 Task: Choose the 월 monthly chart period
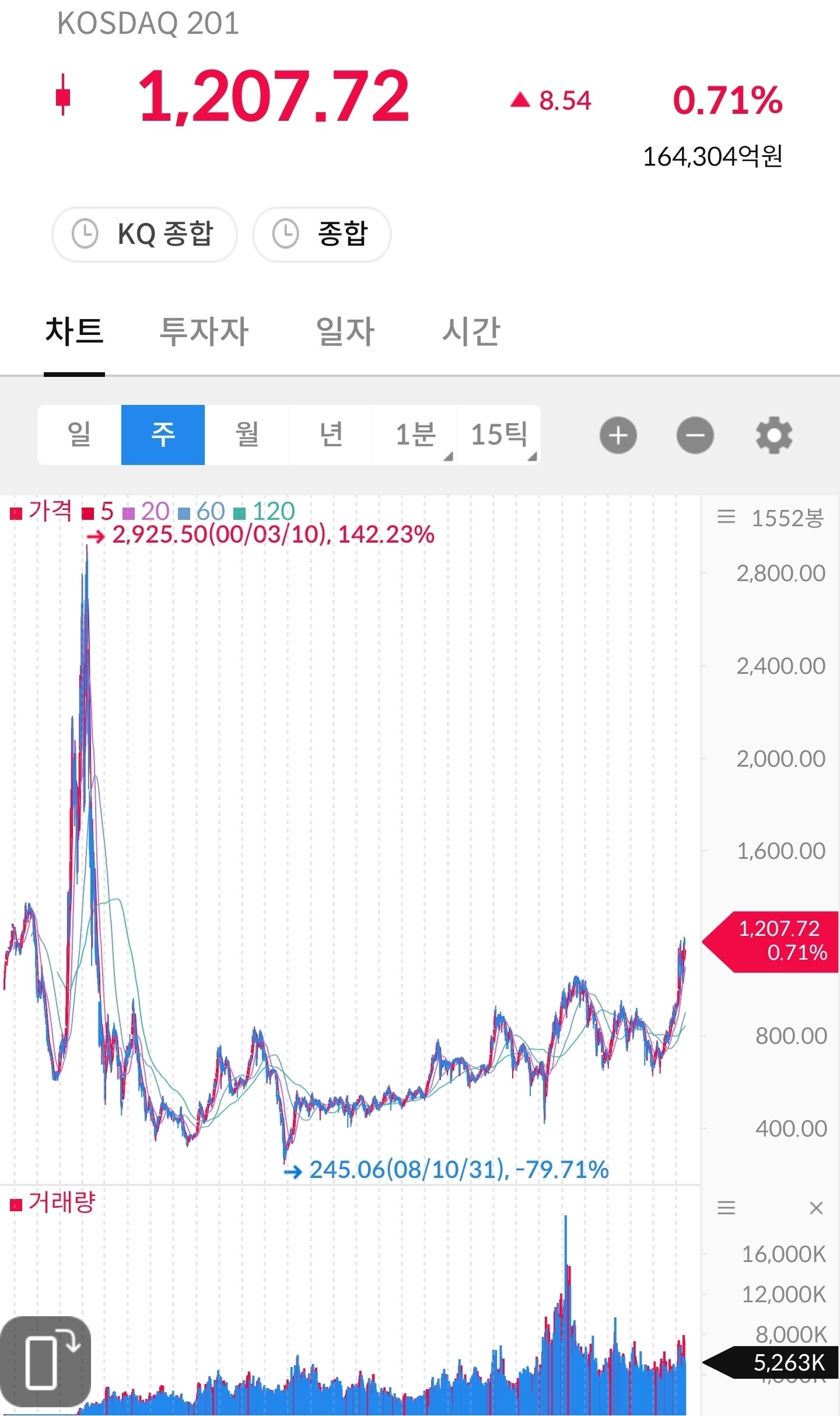point(247,435)
